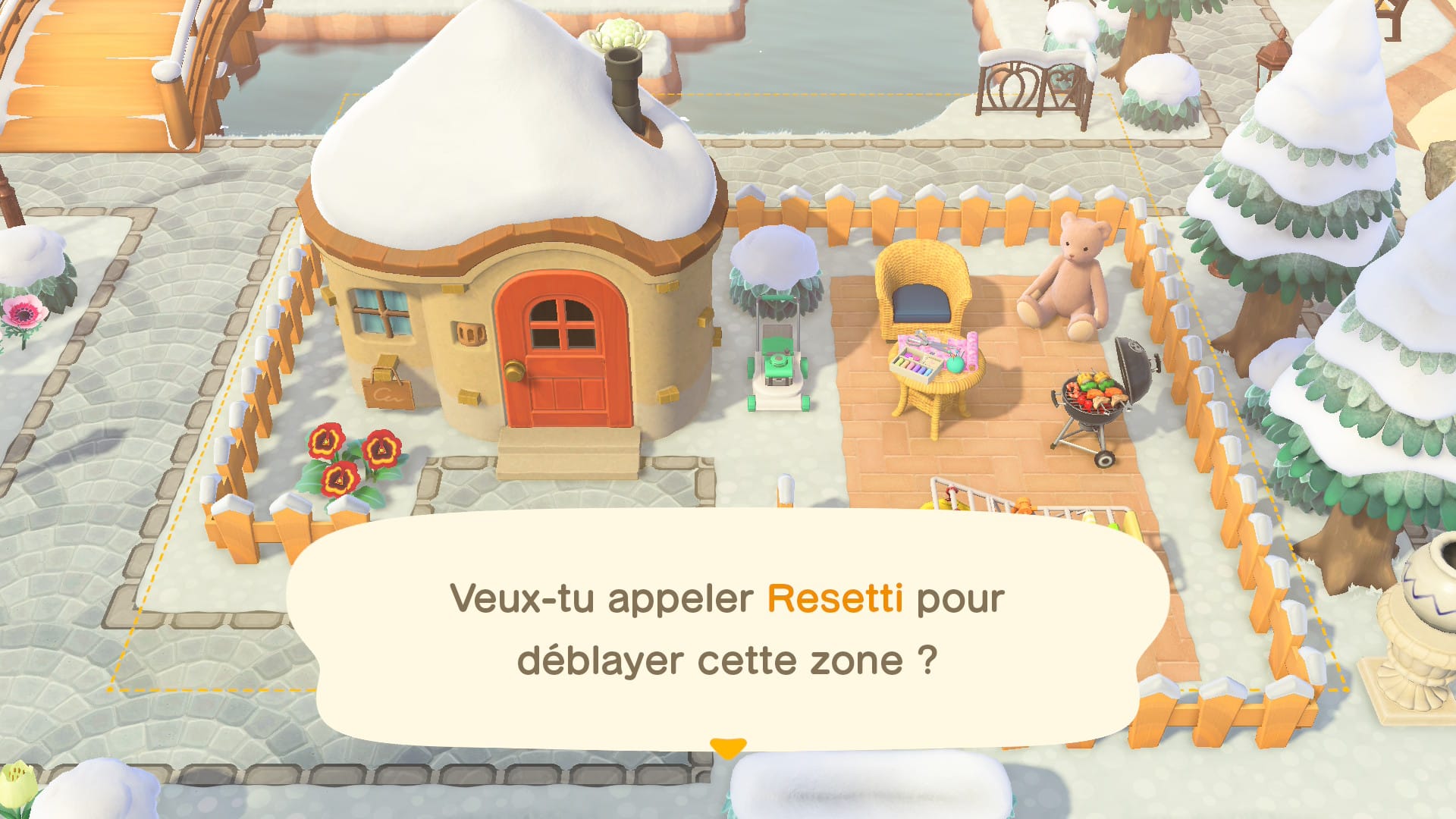Advance the Resetti dialogue with the arrow

pyautogui.click(x=728, y=748)
